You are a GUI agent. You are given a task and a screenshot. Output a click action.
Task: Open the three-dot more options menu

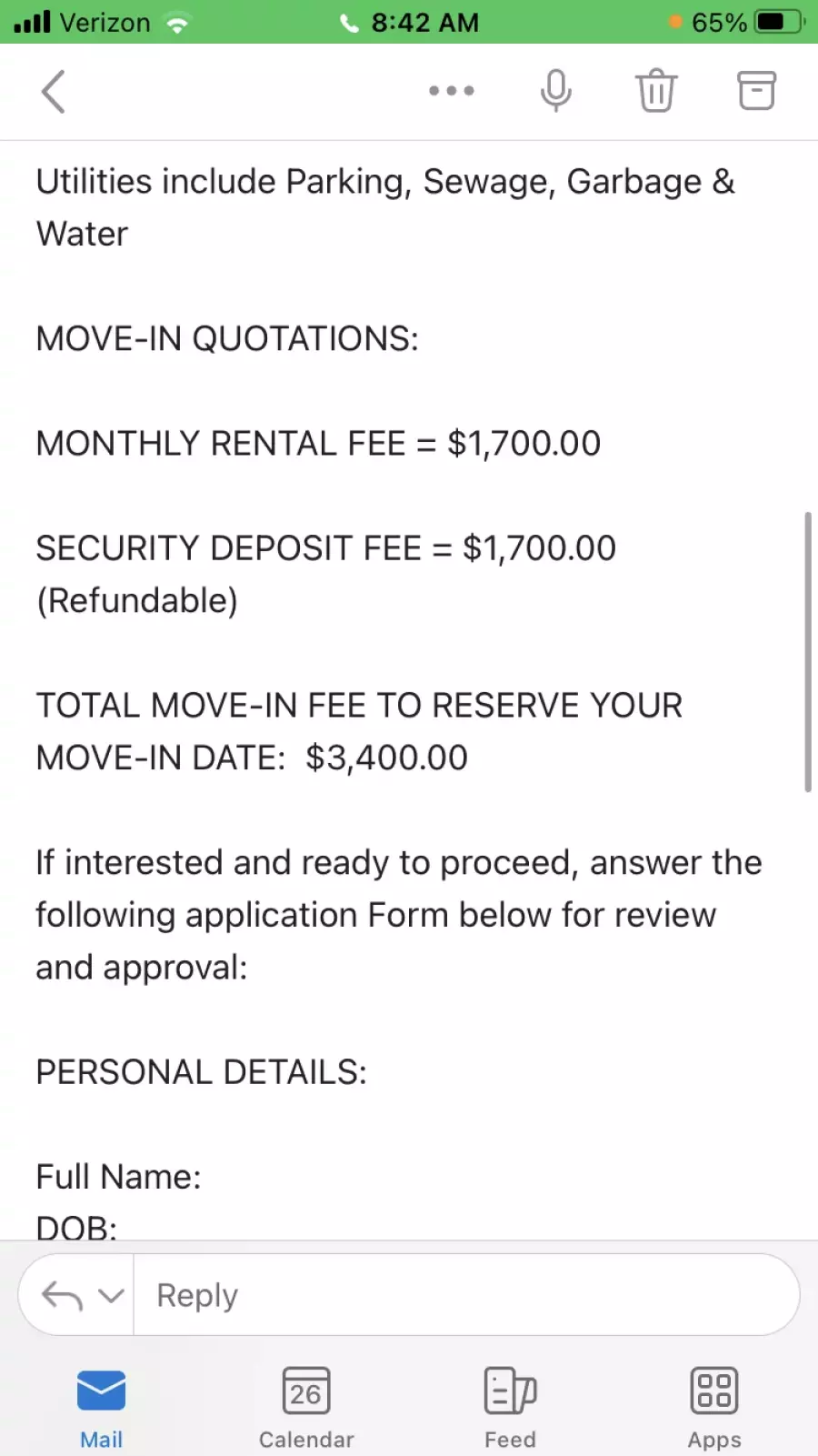[x=452, y=91]
